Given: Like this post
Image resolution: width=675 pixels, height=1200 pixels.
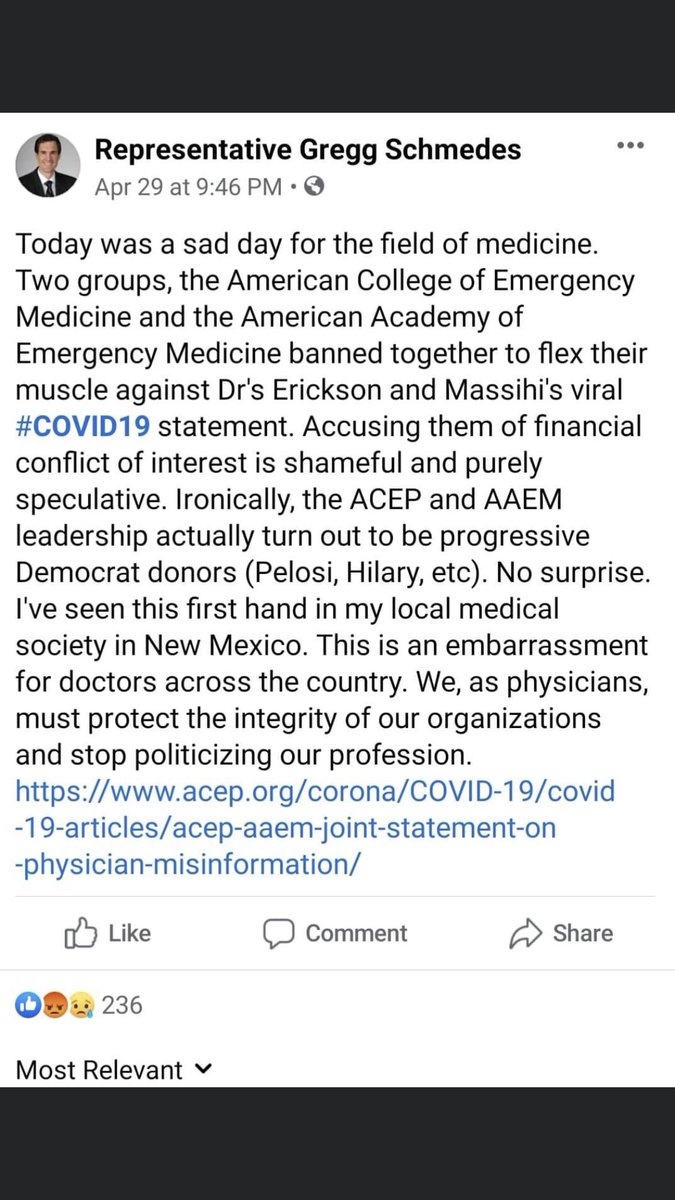Looking at the screenshot, I should (107, 933).
